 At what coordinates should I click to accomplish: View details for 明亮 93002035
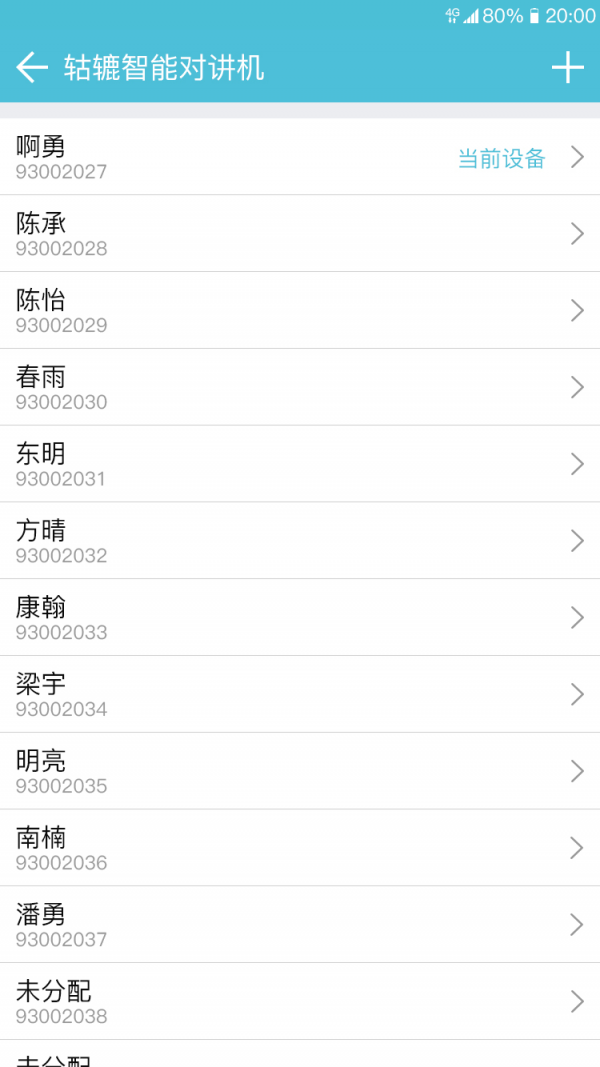point(300,772)
